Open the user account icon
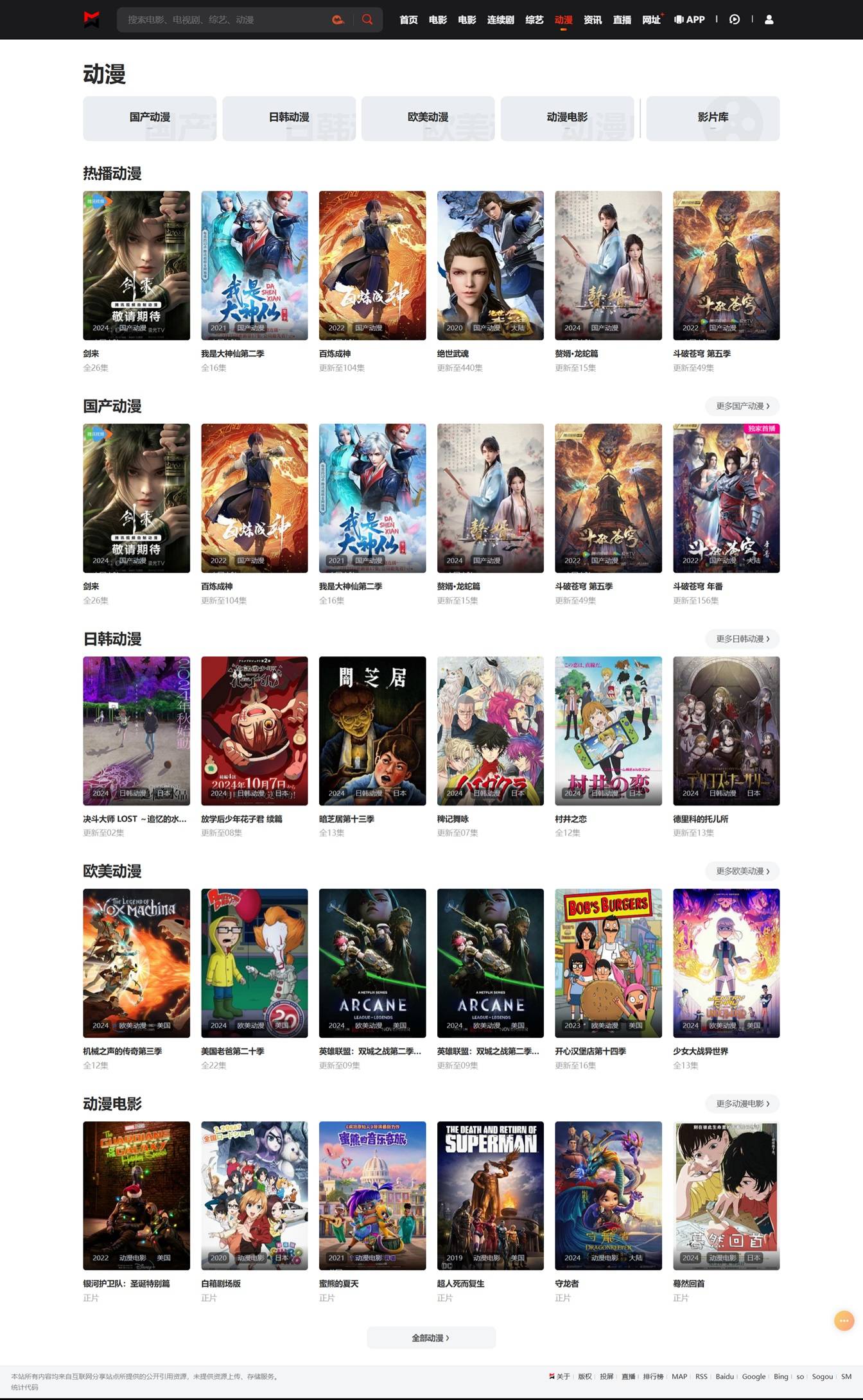 point(769,20)
